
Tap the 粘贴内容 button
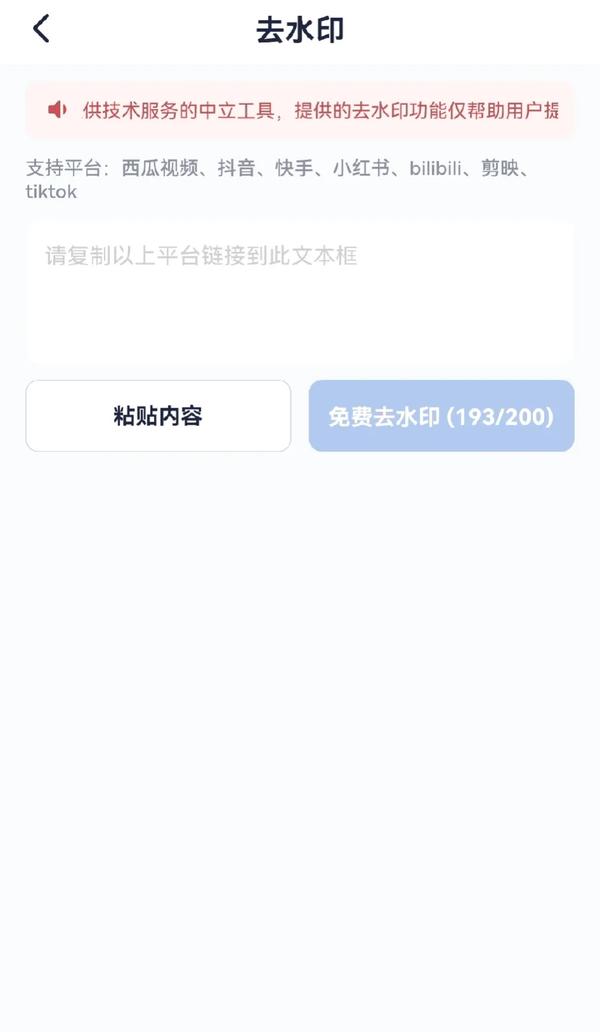pyautogui.click(x=158, y=416)
